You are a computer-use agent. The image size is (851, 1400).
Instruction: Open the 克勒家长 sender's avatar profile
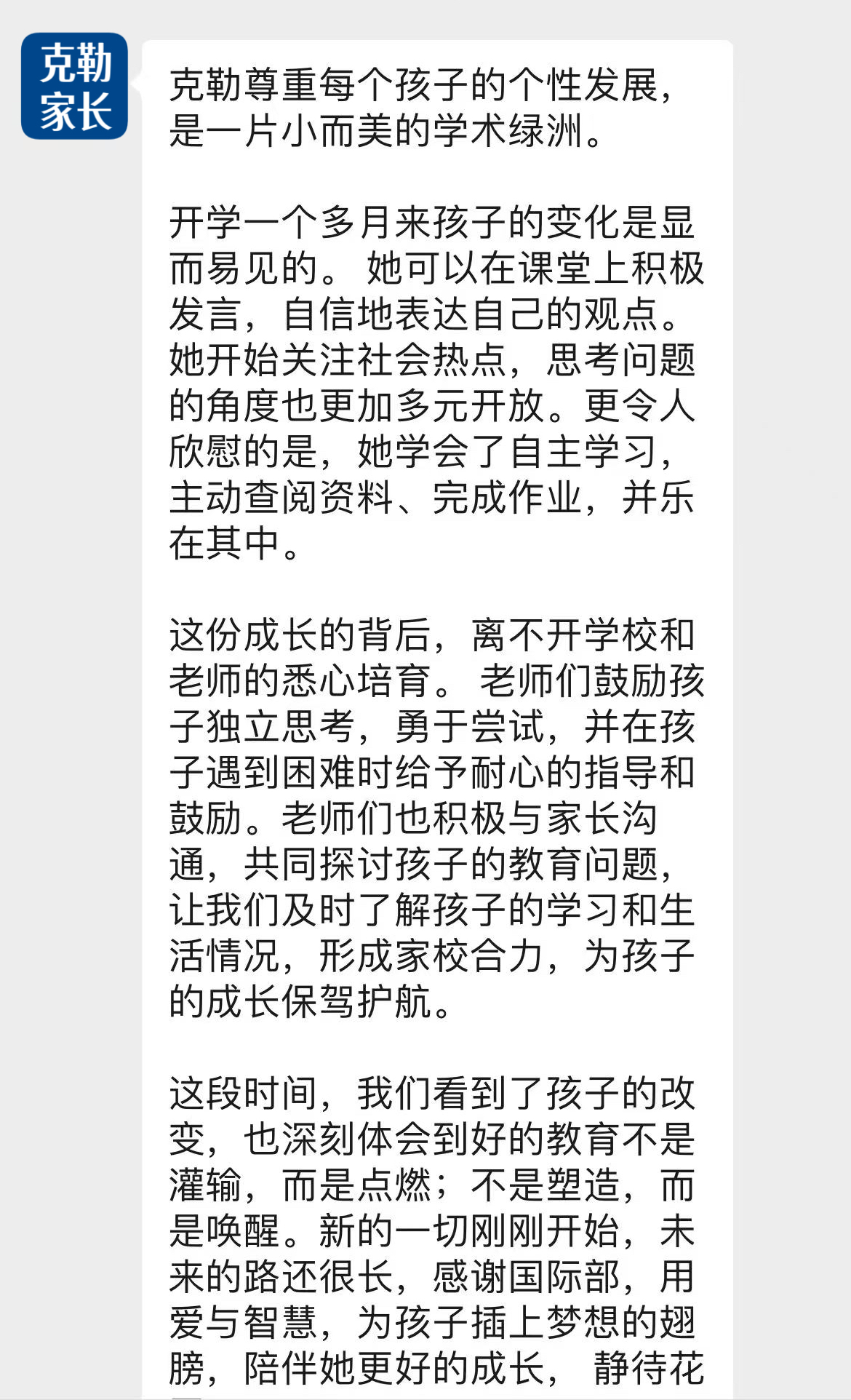pyautogui.click(x=75, y=87)
